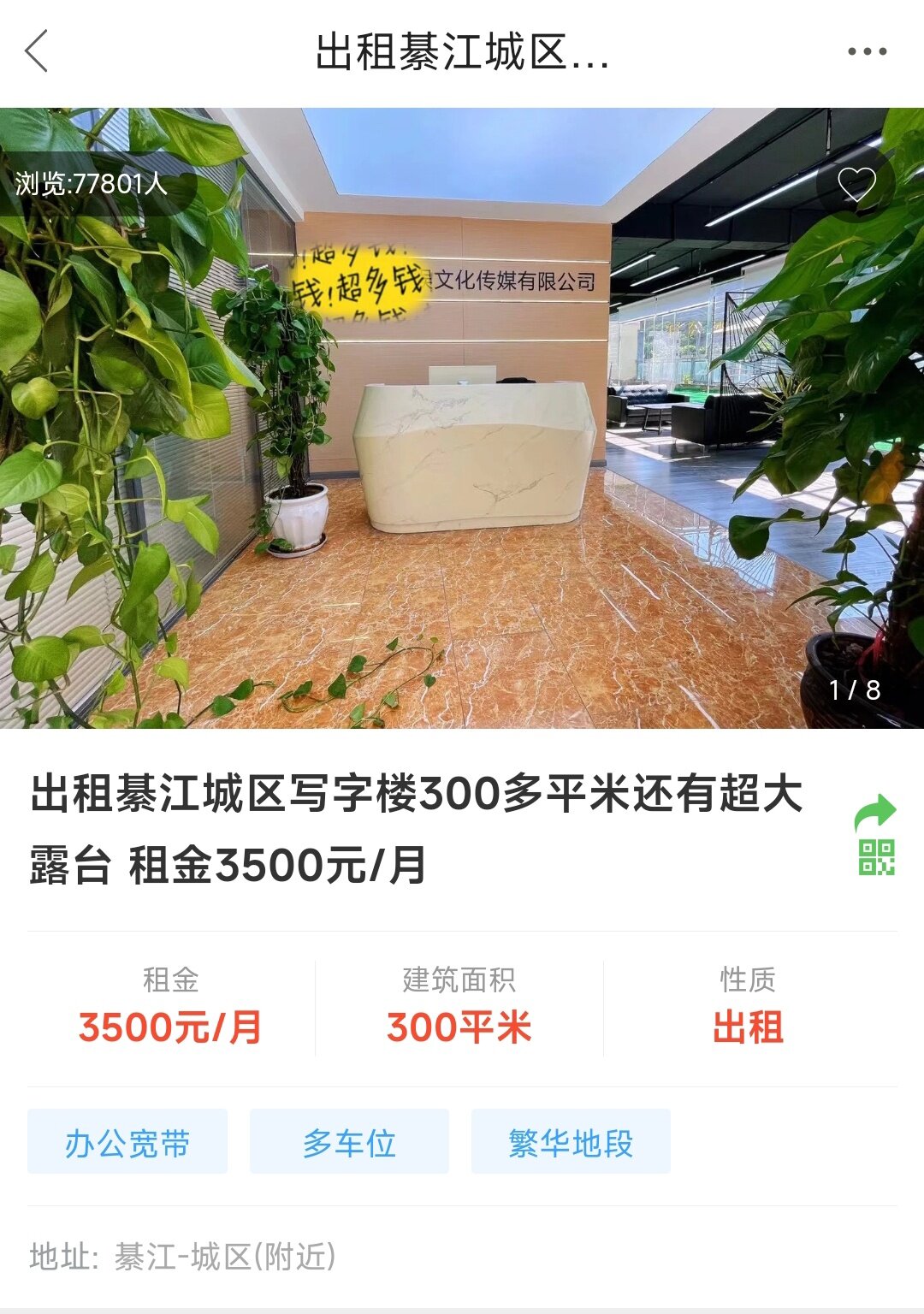Open the office reception photo gallery

(x=462, y=419)
